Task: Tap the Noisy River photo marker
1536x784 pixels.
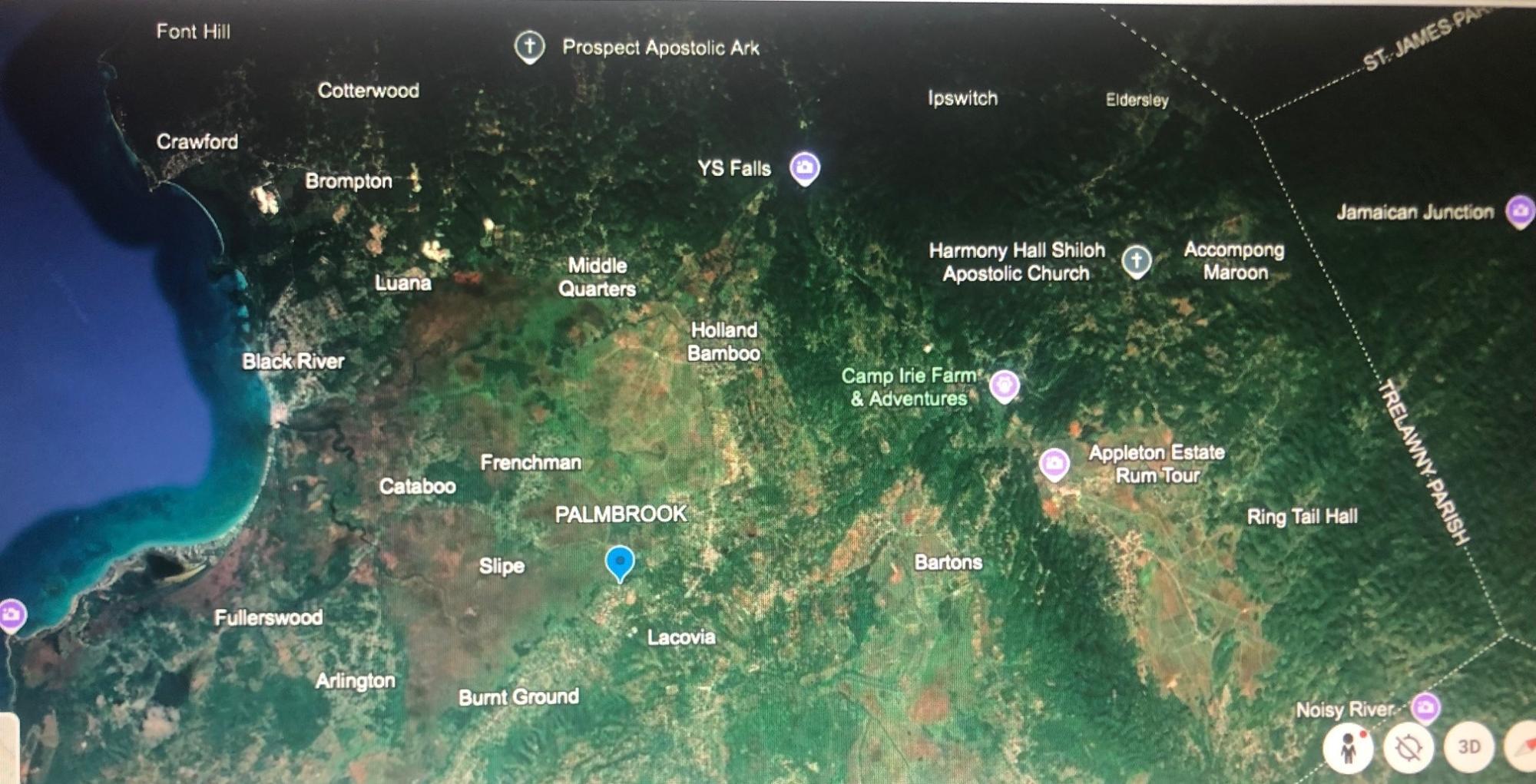Action: click(1425, 706)
